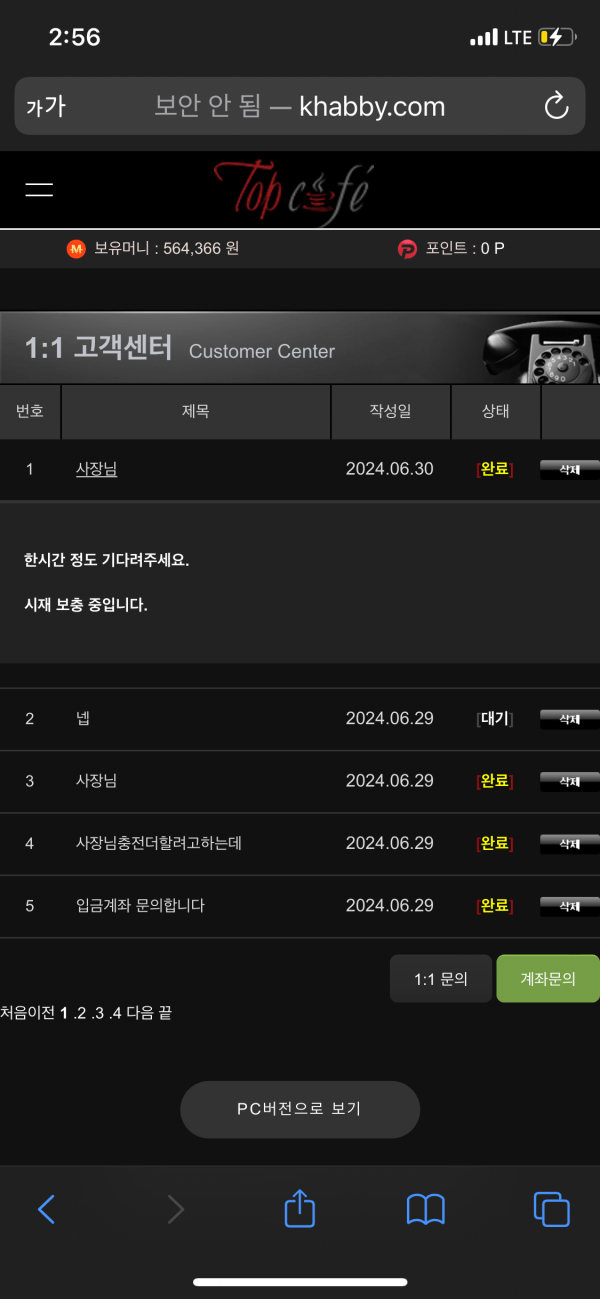Reload the page in Safari
The image size is (600, 1299).
click(555, 106)
